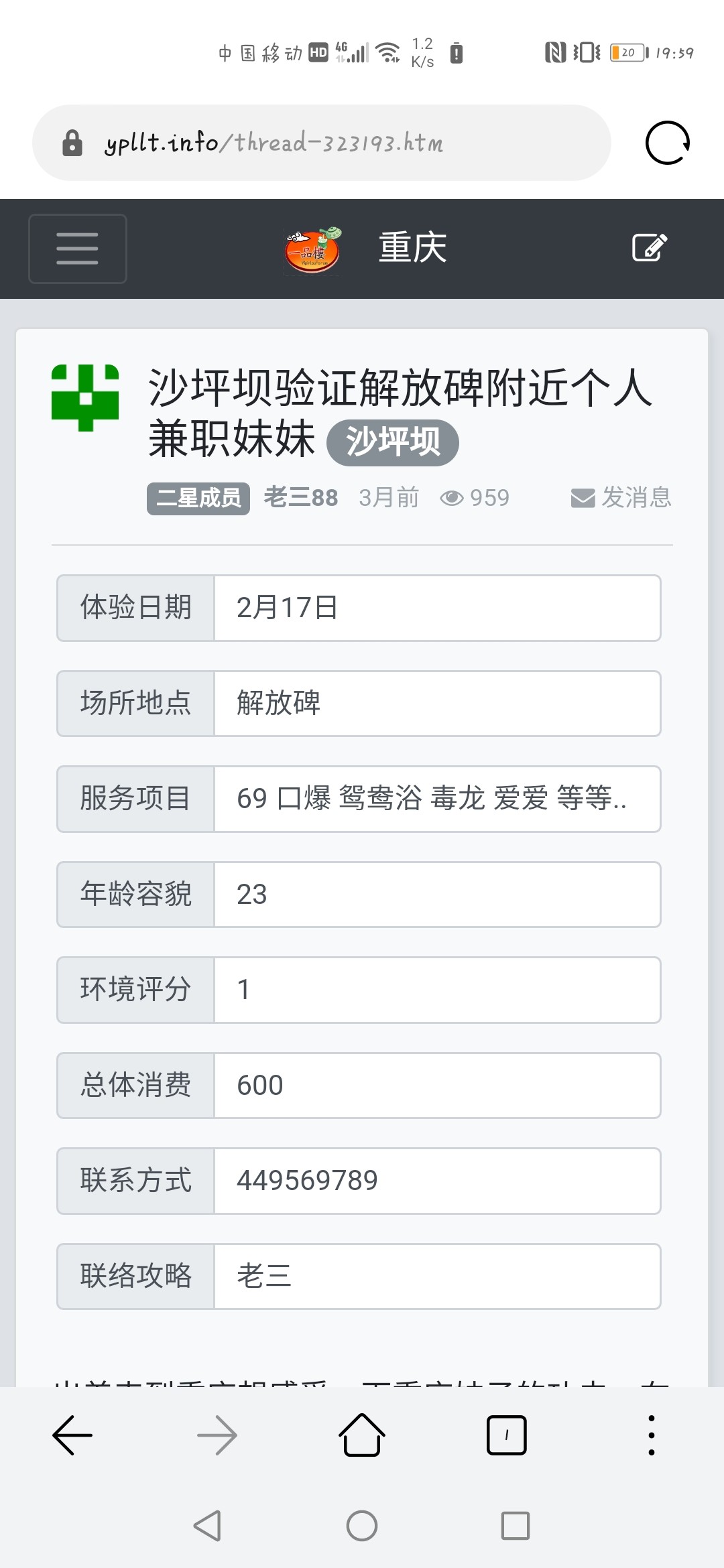724x1568 pixels.
Task: Tap the Wi-Fi icon in the status bar
Action: 387,51
